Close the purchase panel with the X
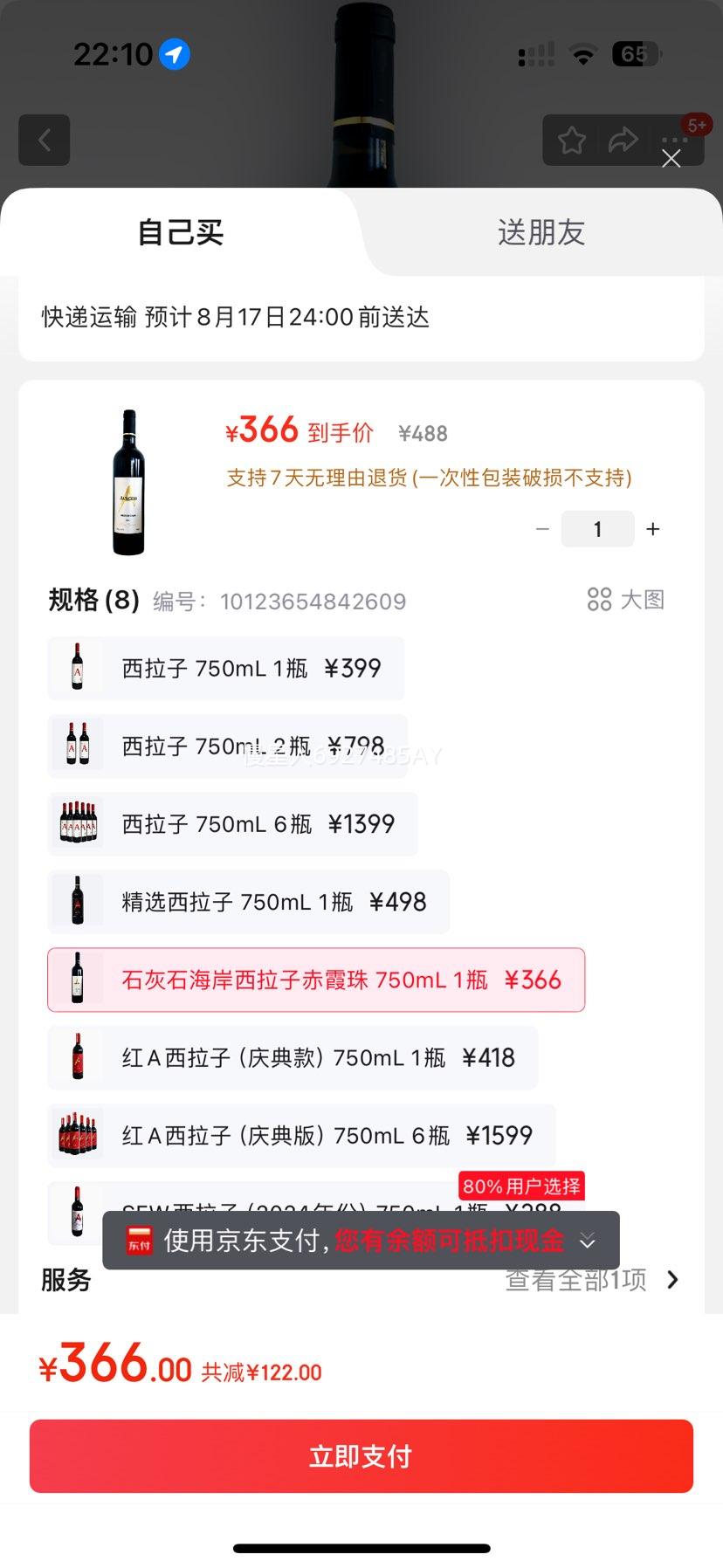 tap(671, 159)
